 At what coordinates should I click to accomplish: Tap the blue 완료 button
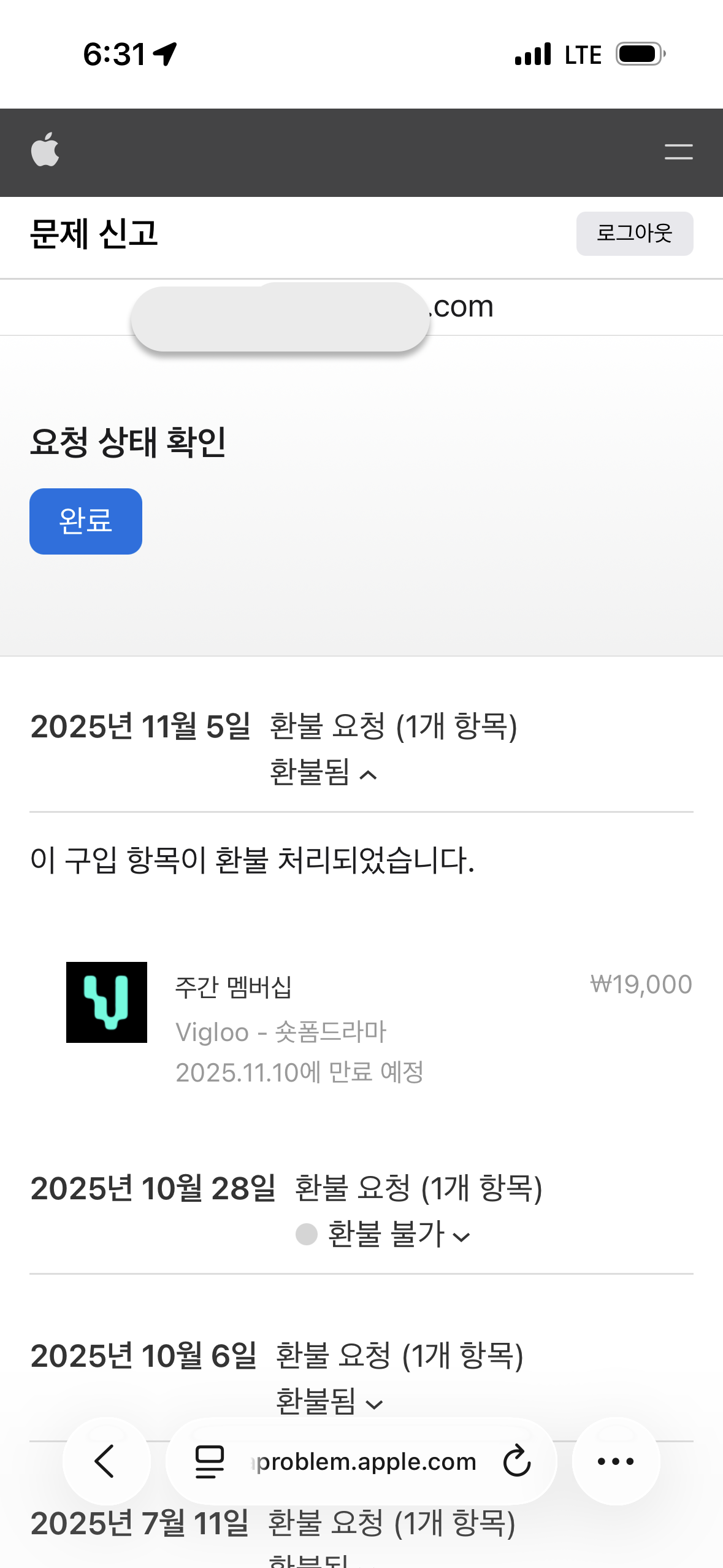(x=86, y=521)
